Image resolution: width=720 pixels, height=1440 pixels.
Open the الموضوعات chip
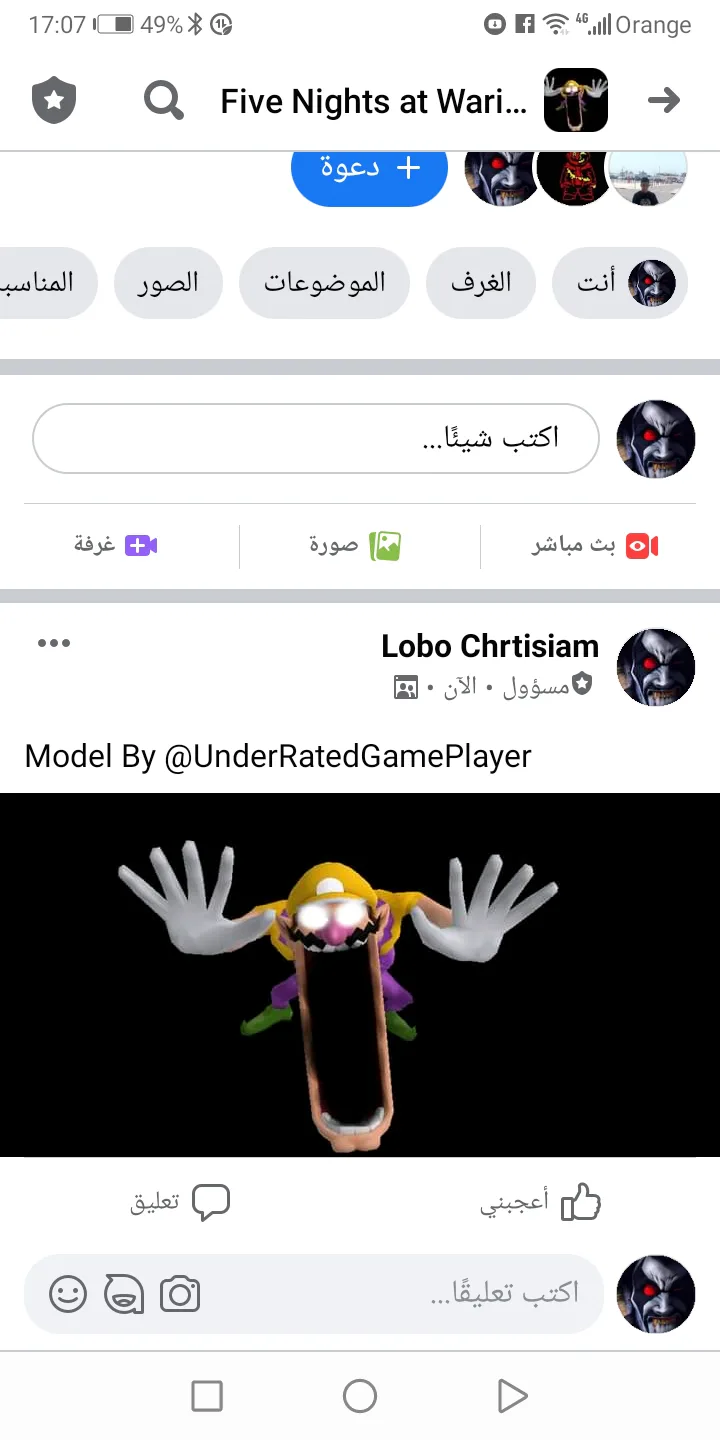[324, 283]
